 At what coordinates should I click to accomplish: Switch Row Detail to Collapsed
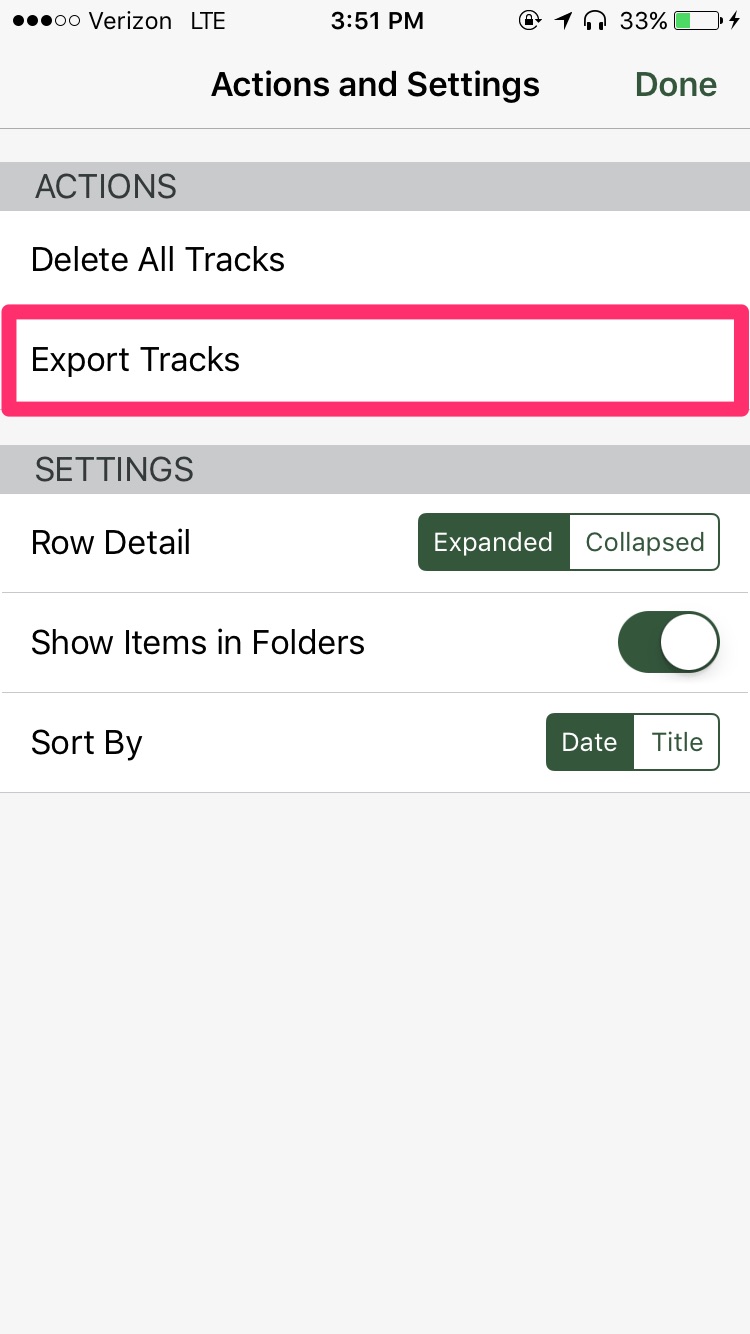[x=645, y=542]
